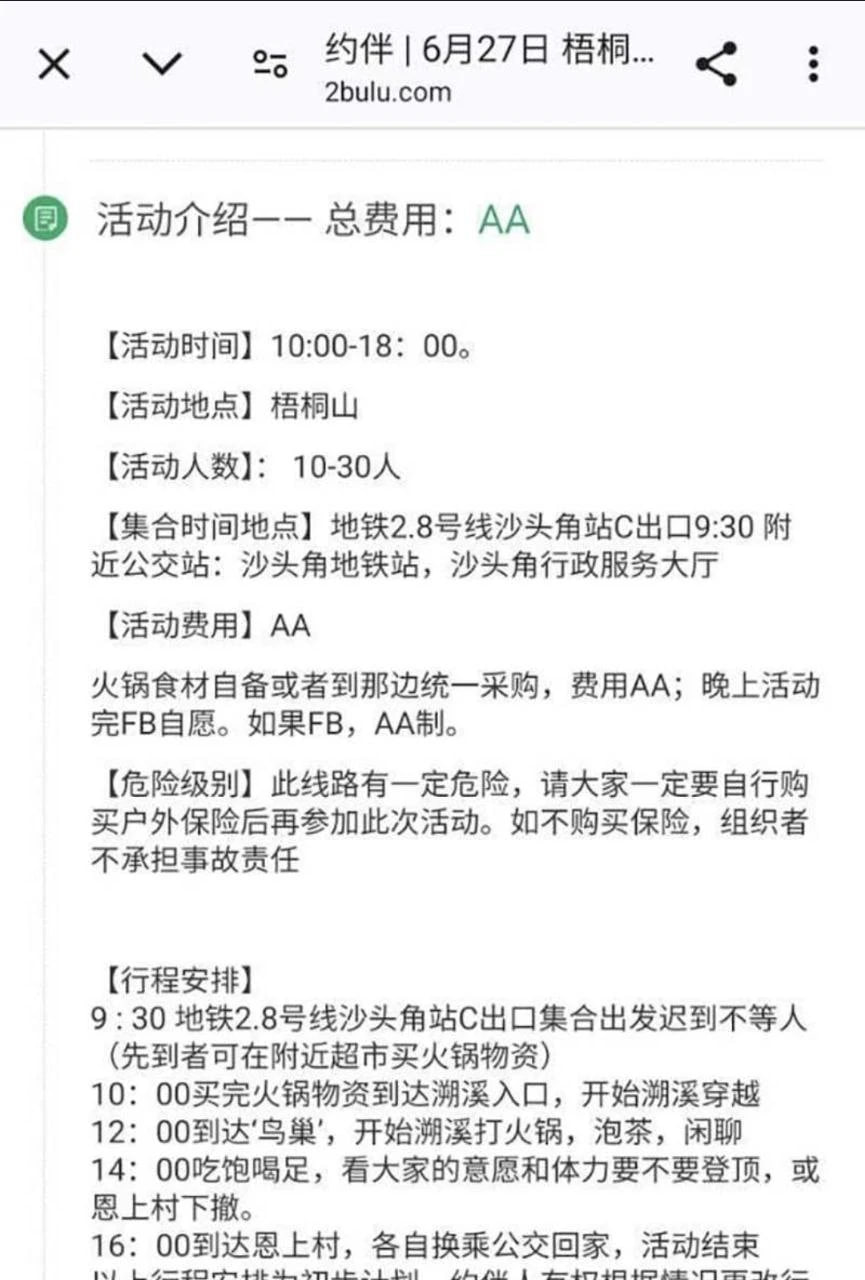Open site settings icon beside the title

[270, 65]
